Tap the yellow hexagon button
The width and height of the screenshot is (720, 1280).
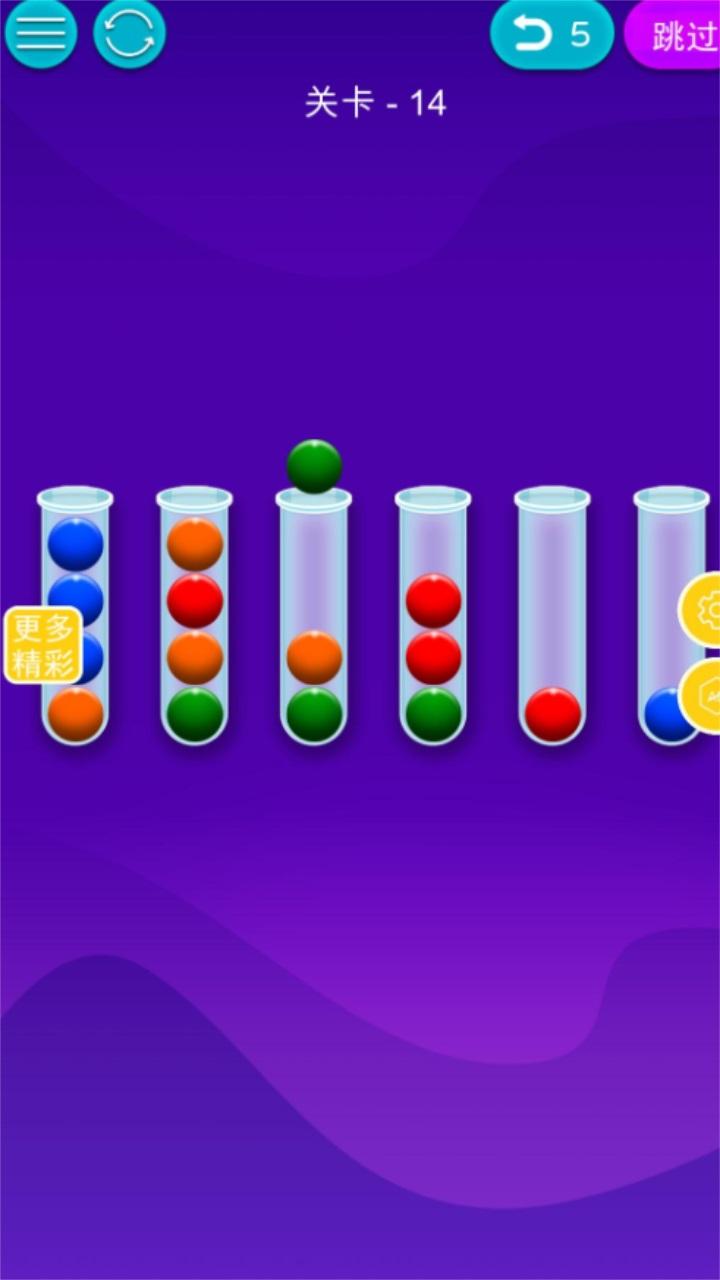[x=703, y=696]
